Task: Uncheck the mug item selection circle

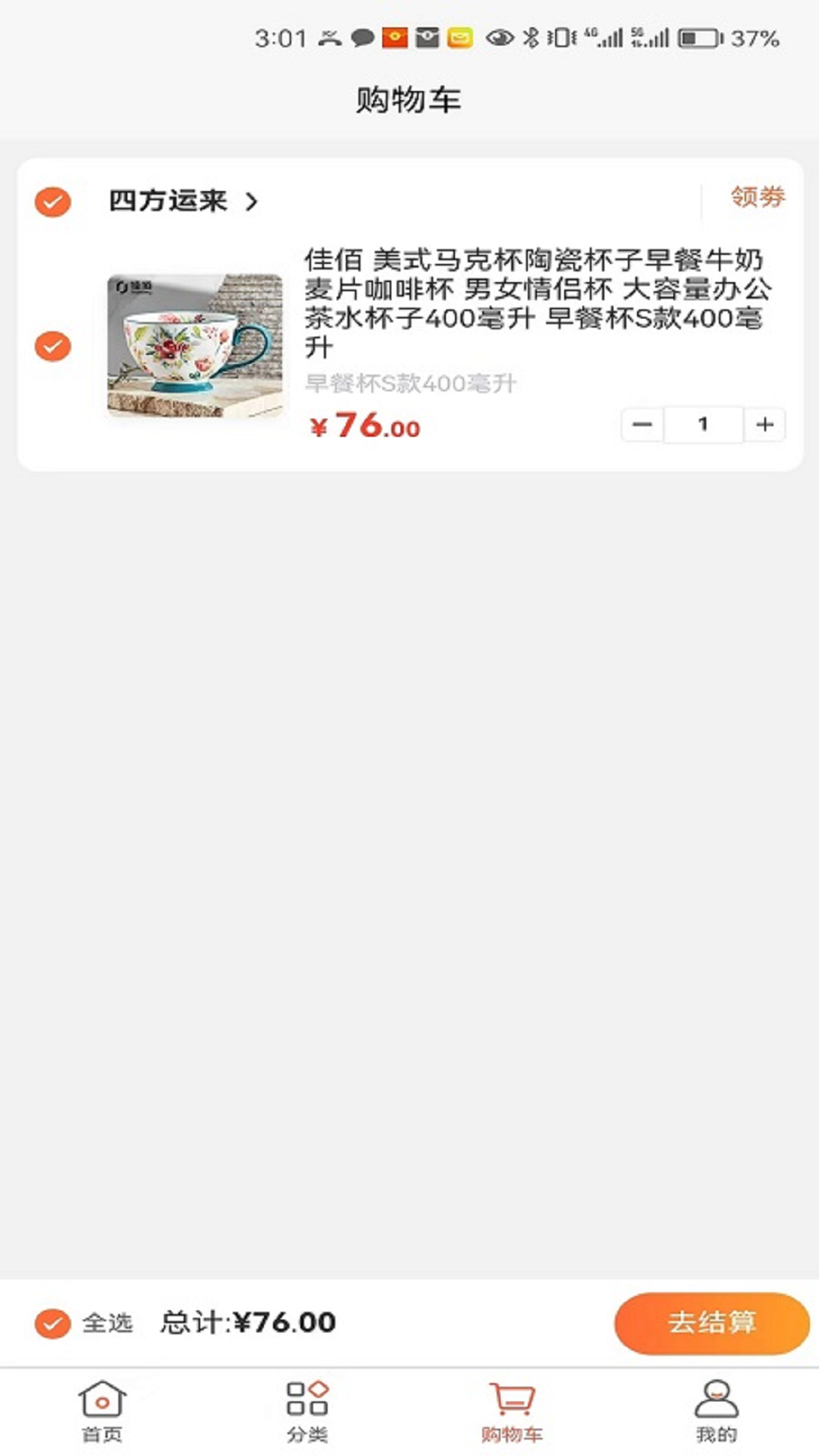Action: 52,346
